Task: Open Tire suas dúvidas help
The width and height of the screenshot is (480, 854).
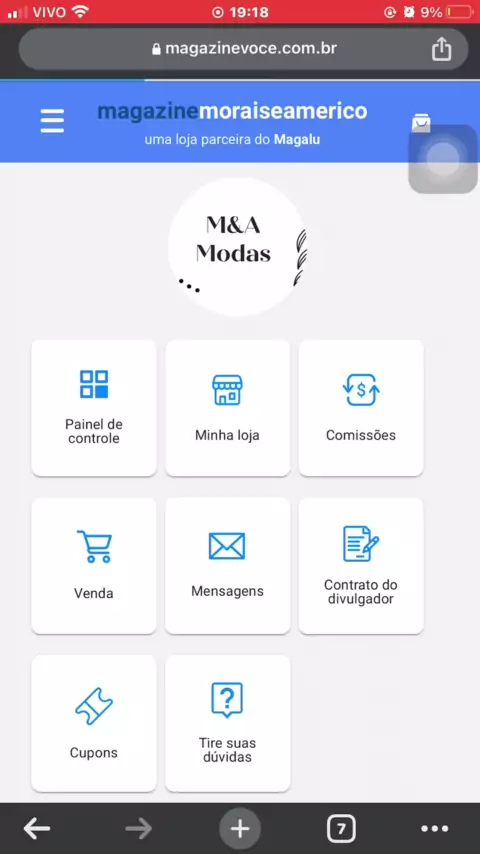Action: click(227, 723)
